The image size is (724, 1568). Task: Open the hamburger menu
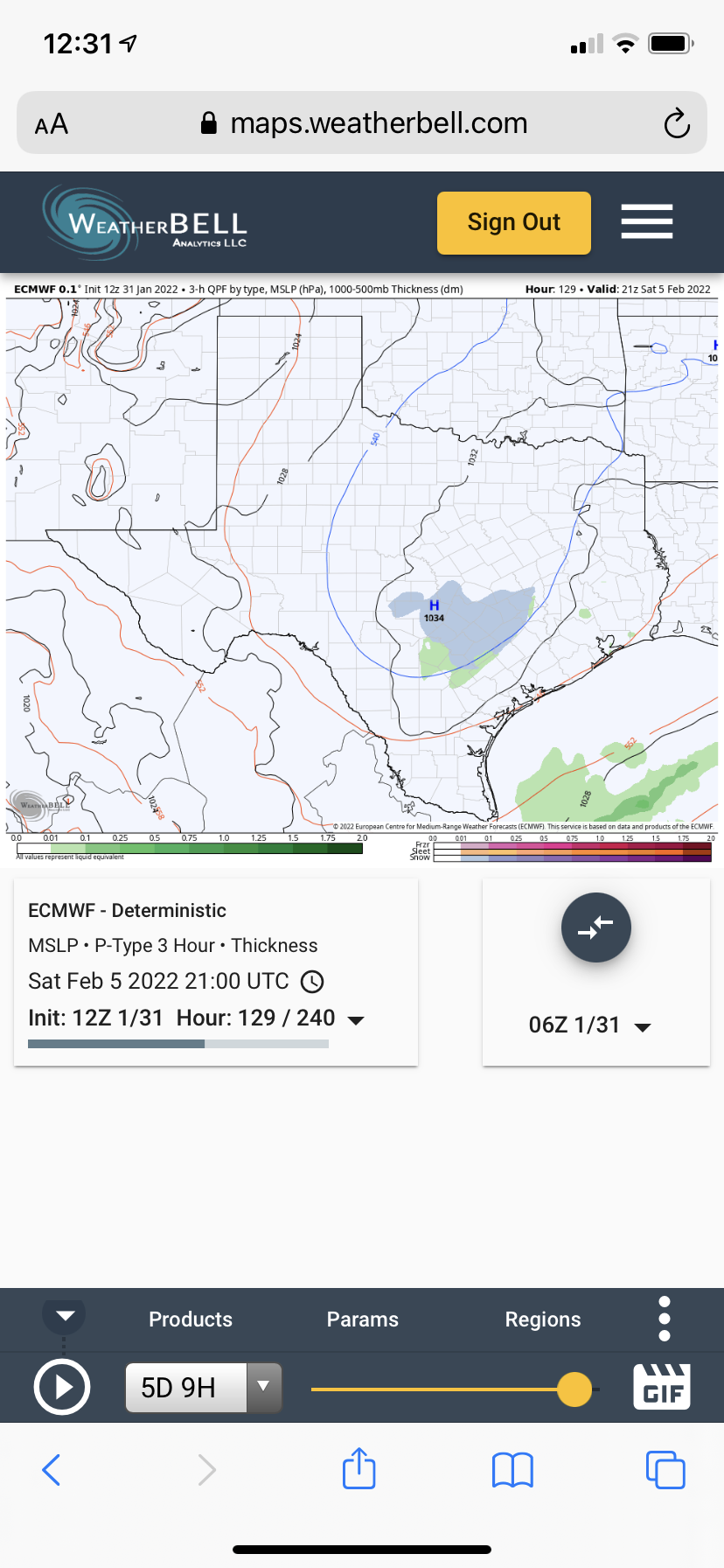[646, 221]
